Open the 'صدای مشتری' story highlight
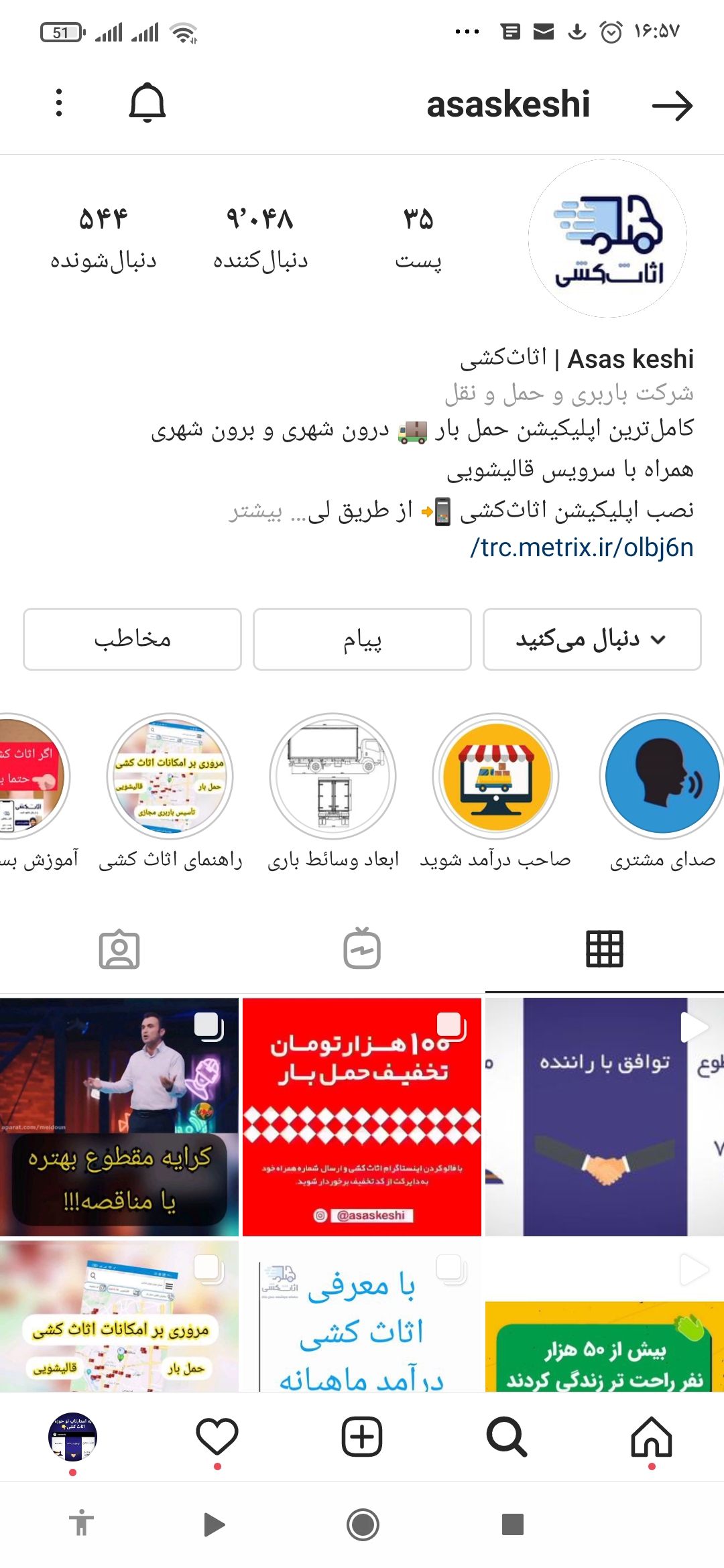Screen dimensions: 724x1568 click(x=660, y=775)
